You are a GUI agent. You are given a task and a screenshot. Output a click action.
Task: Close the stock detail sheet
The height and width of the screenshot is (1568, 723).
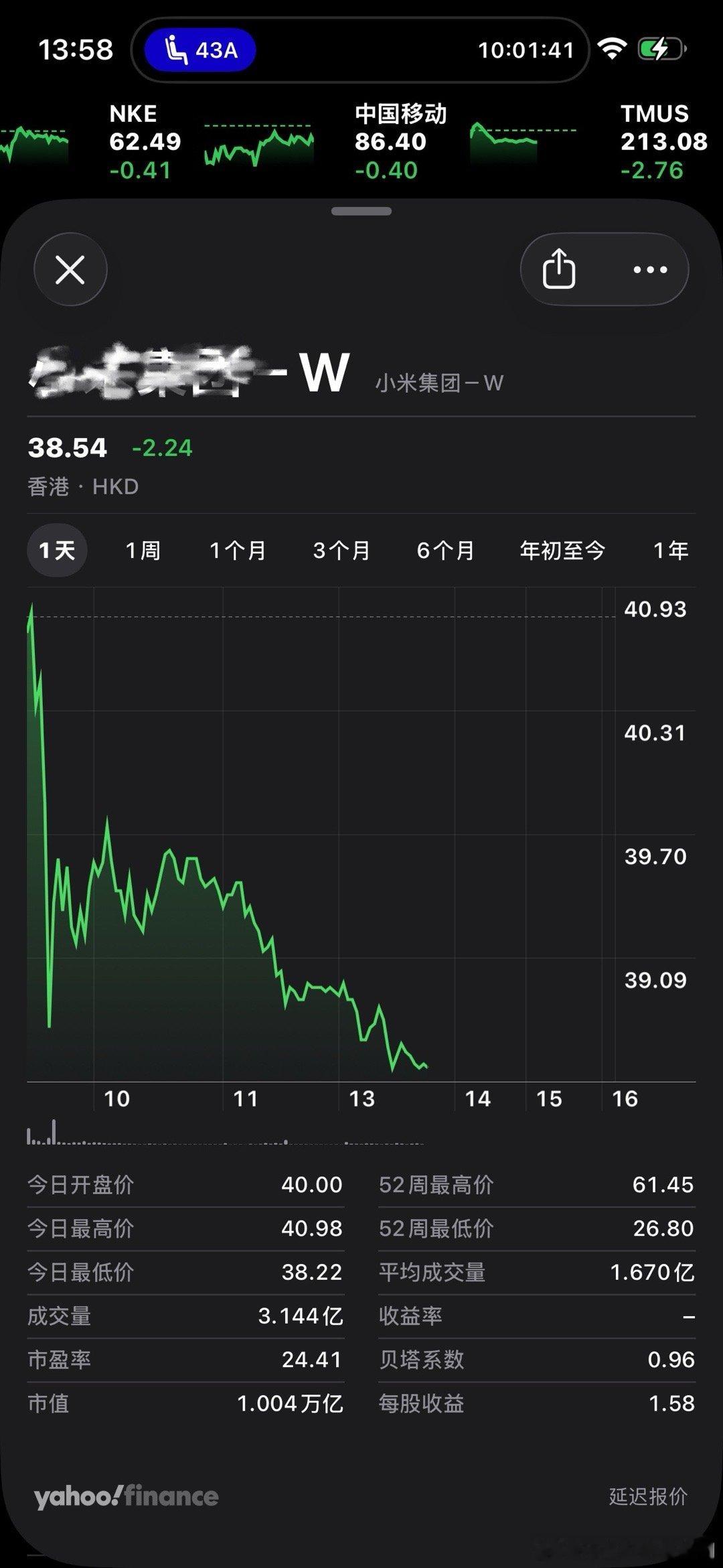coord(70,269)
